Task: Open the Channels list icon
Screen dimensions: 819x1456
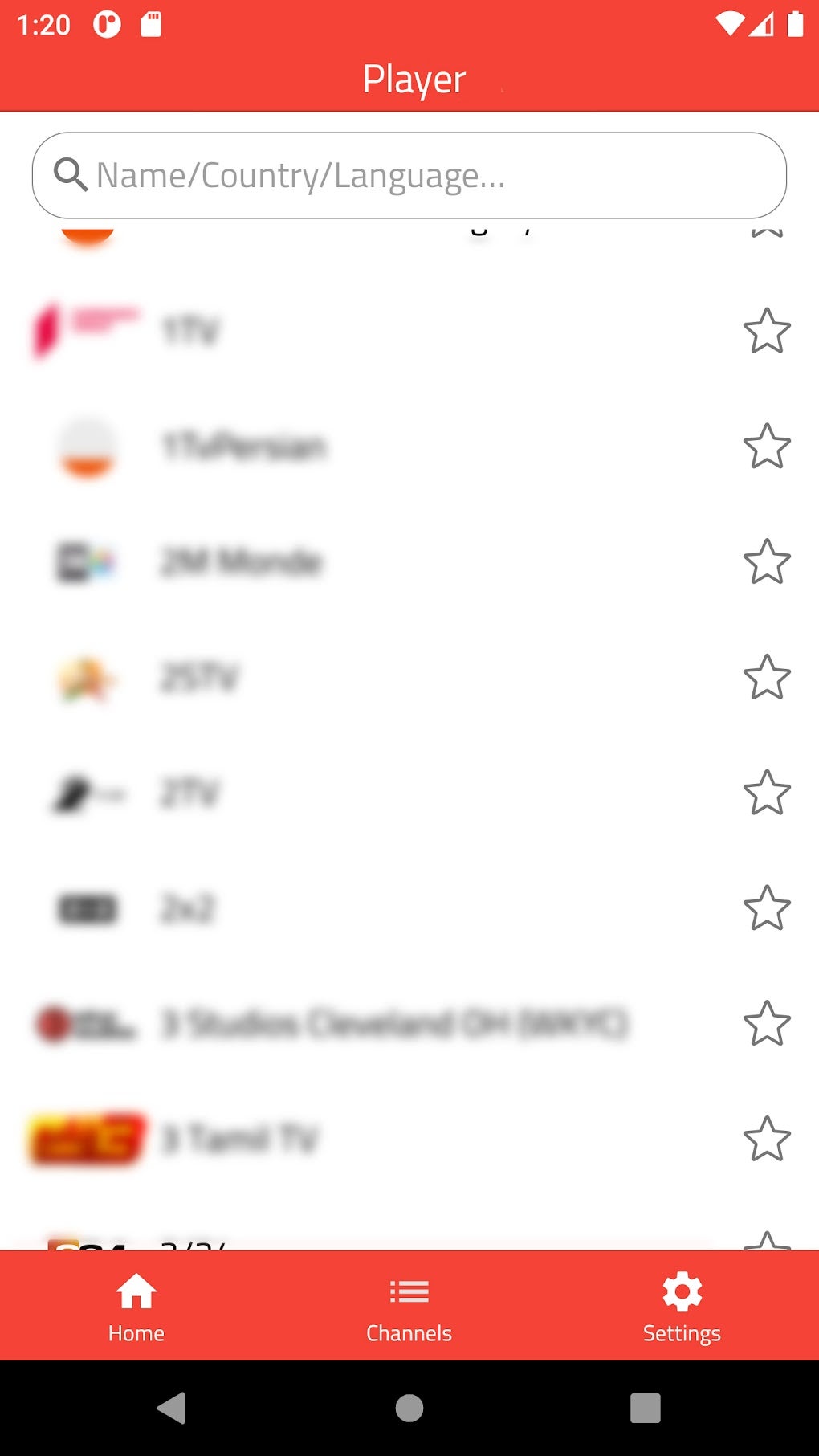Action: [x=409, y=1307]
